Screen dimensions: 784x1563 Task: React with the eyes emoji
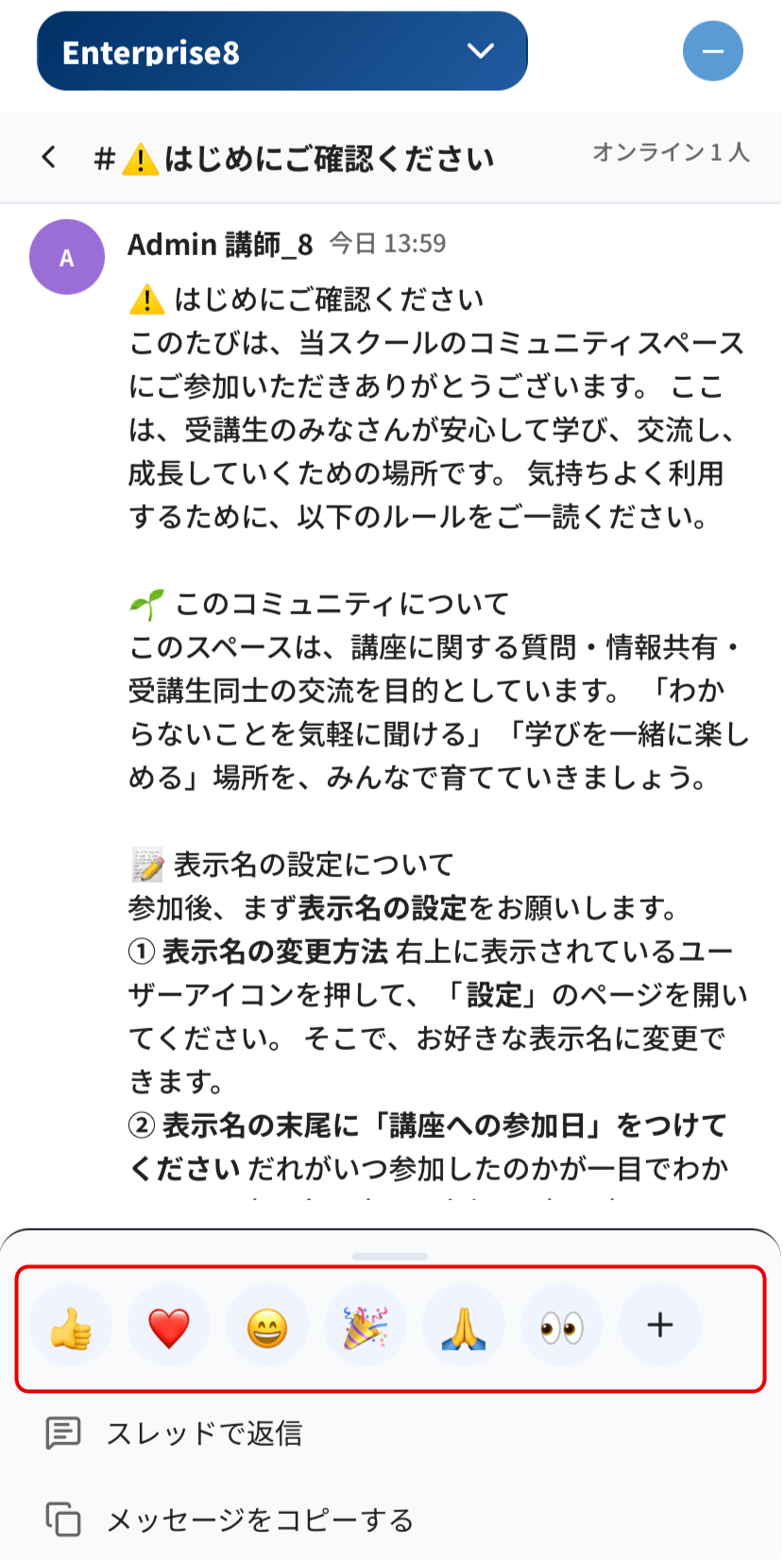click(562, 1326)
